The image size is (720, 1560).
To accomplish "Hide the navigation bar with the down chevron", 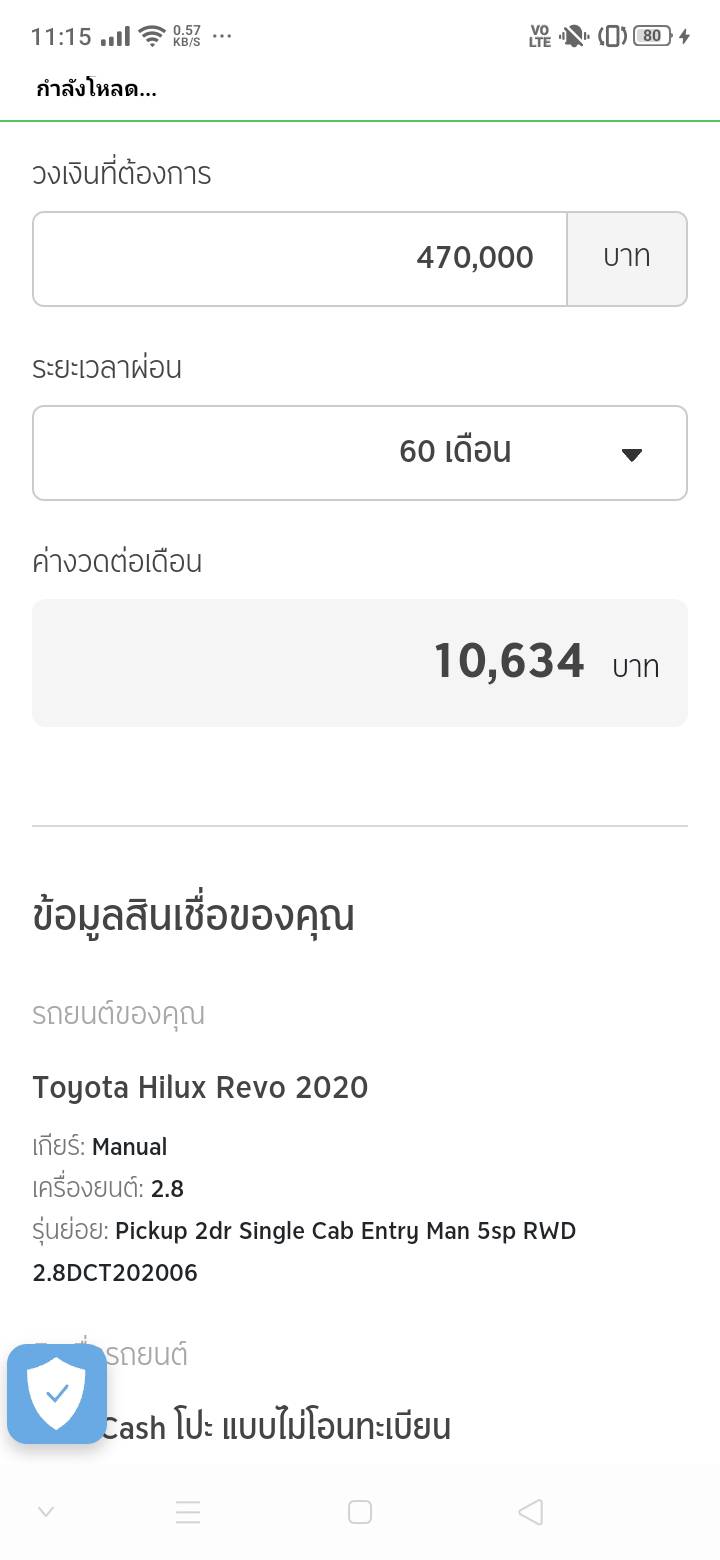I will tap(45, 1512).
